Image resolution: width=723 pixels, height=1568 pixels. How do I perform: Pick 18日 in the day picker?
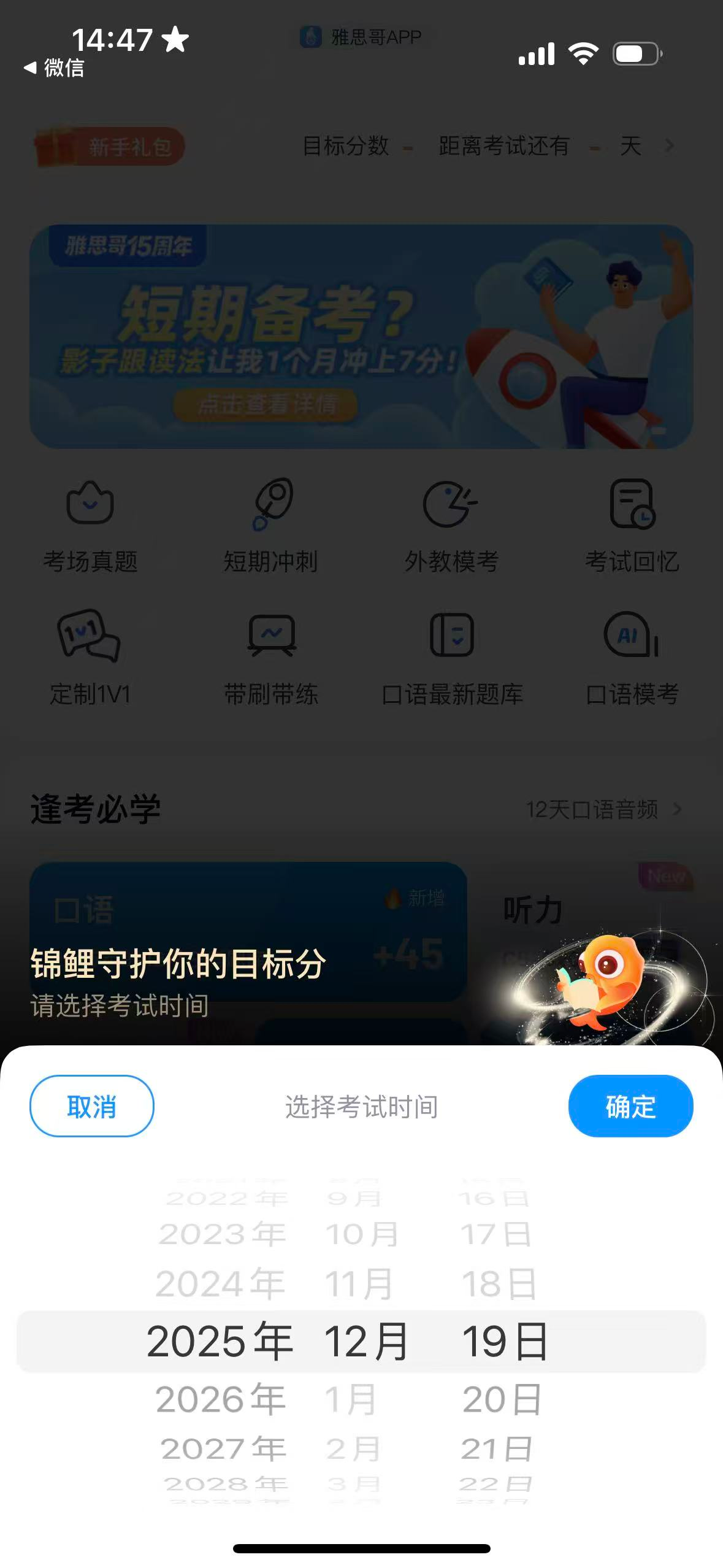(499, 1284)
